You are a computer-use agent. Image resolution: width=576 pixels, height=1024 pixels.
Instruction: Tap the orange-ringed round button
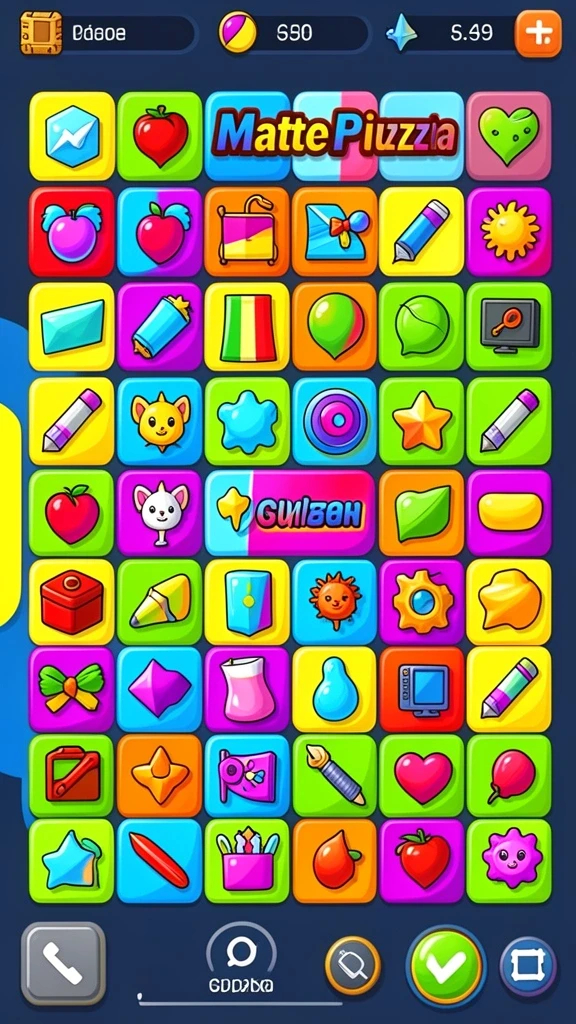point(353,965)
